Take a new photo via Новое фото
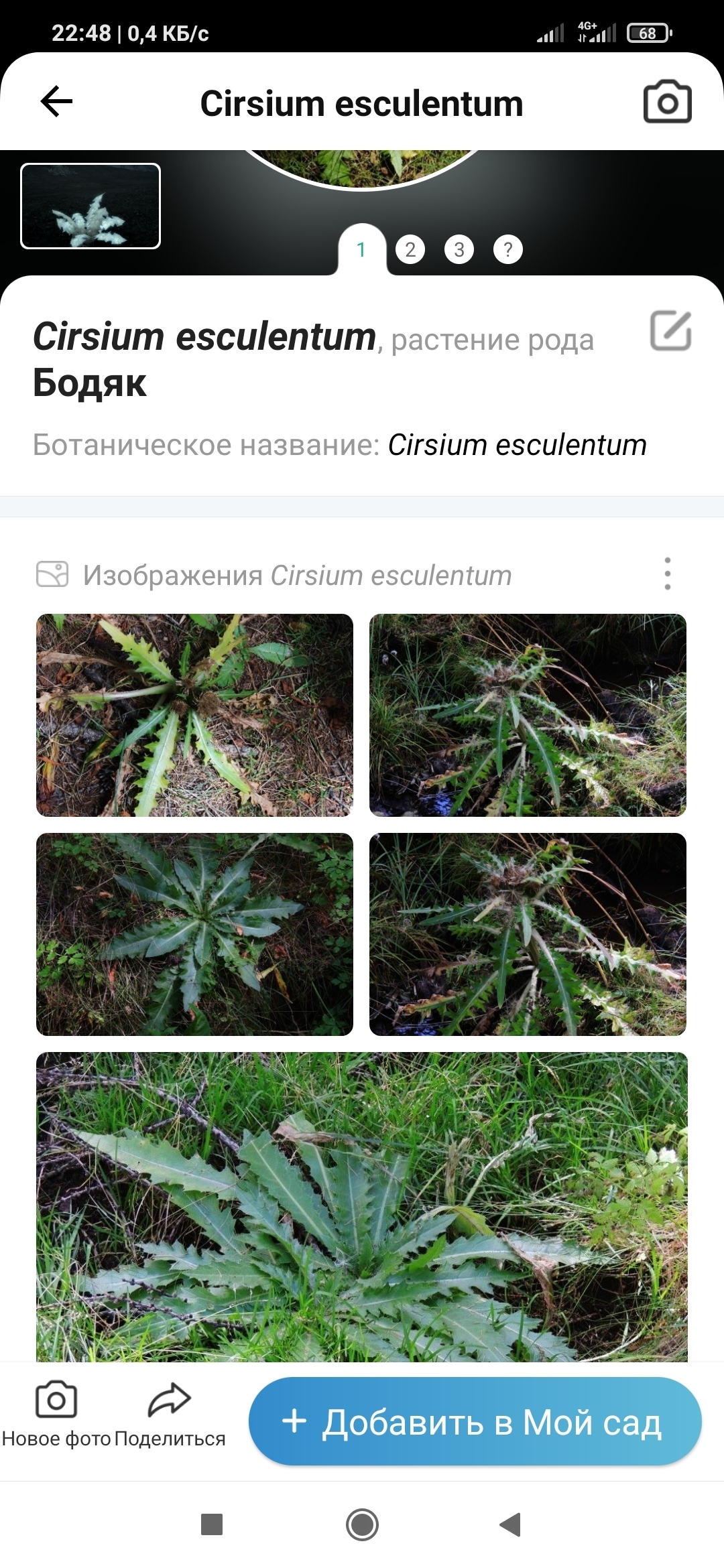The width and height of the screenshot is (724, 1568). click(56, 1411)
